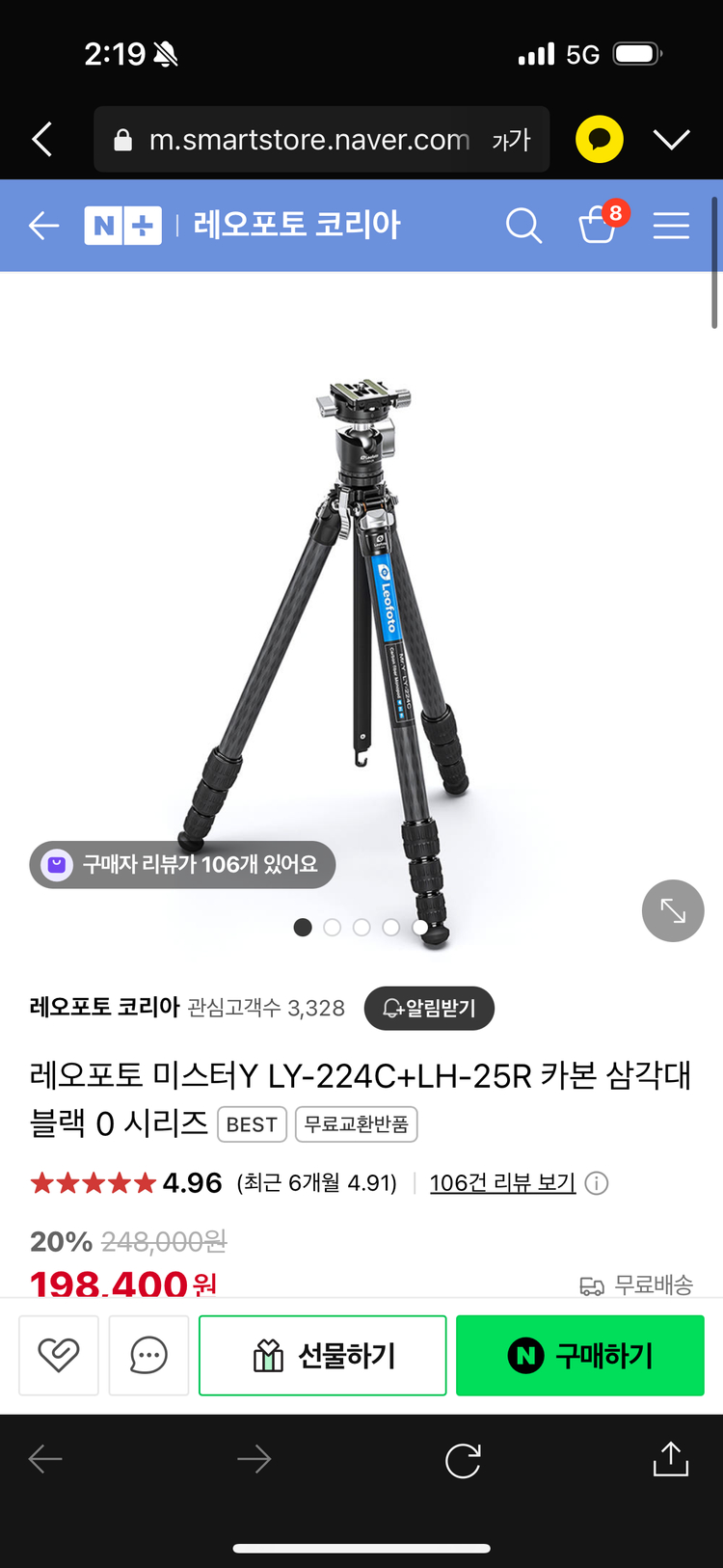Search within the store

523,226
